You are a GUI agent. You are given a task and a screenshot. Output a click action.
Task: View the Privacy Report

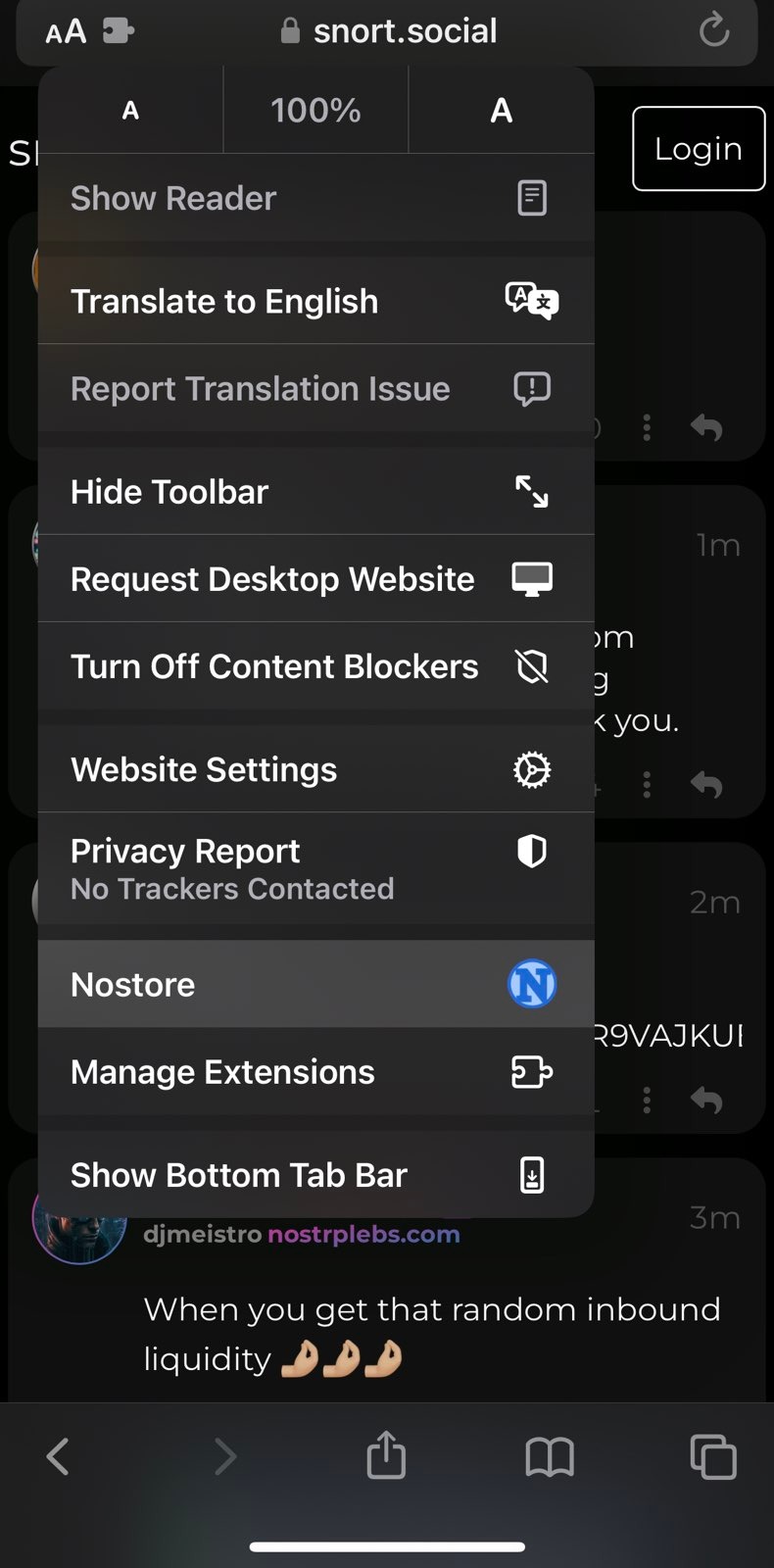coord(315,868)
